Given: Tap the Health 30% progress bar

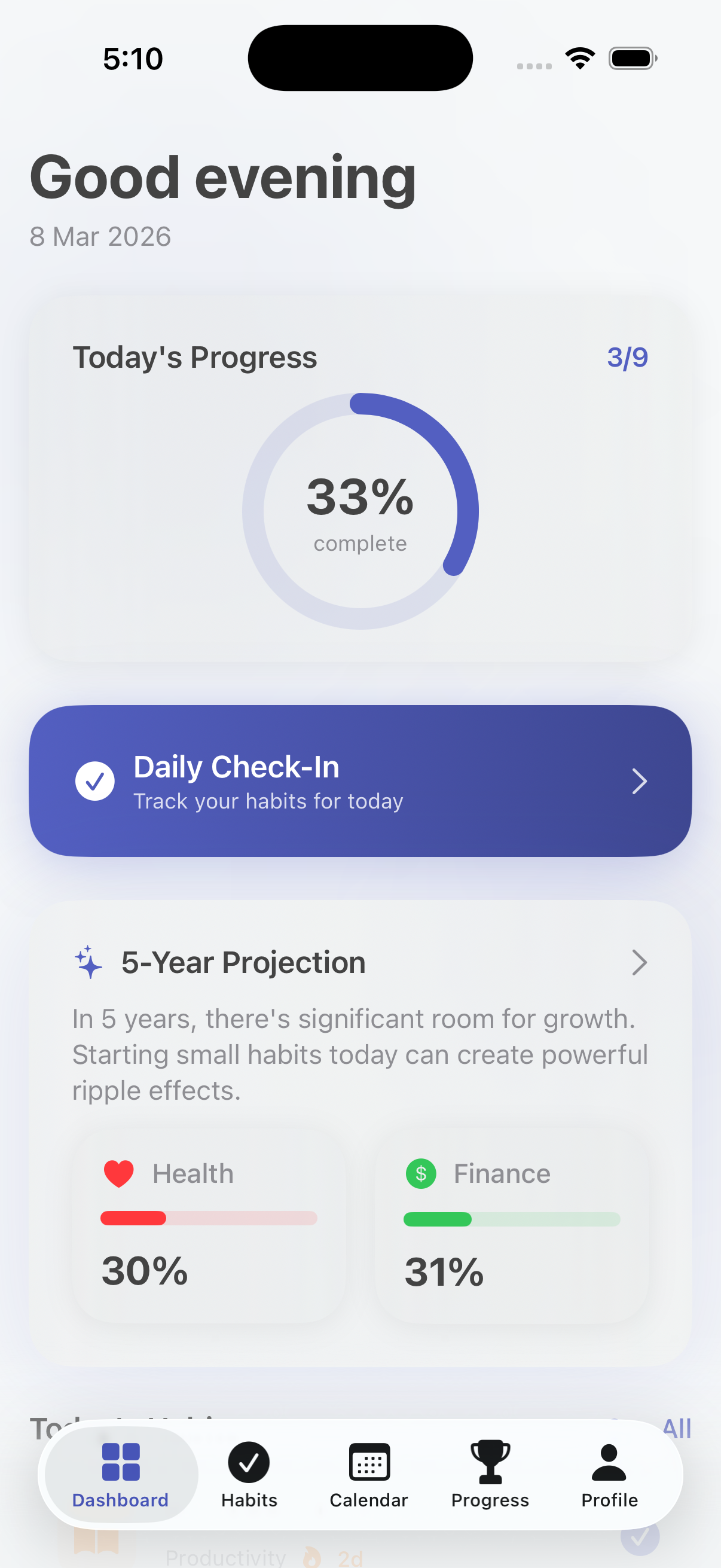Looking at the screenshot, I should [x=209, y=1219].
